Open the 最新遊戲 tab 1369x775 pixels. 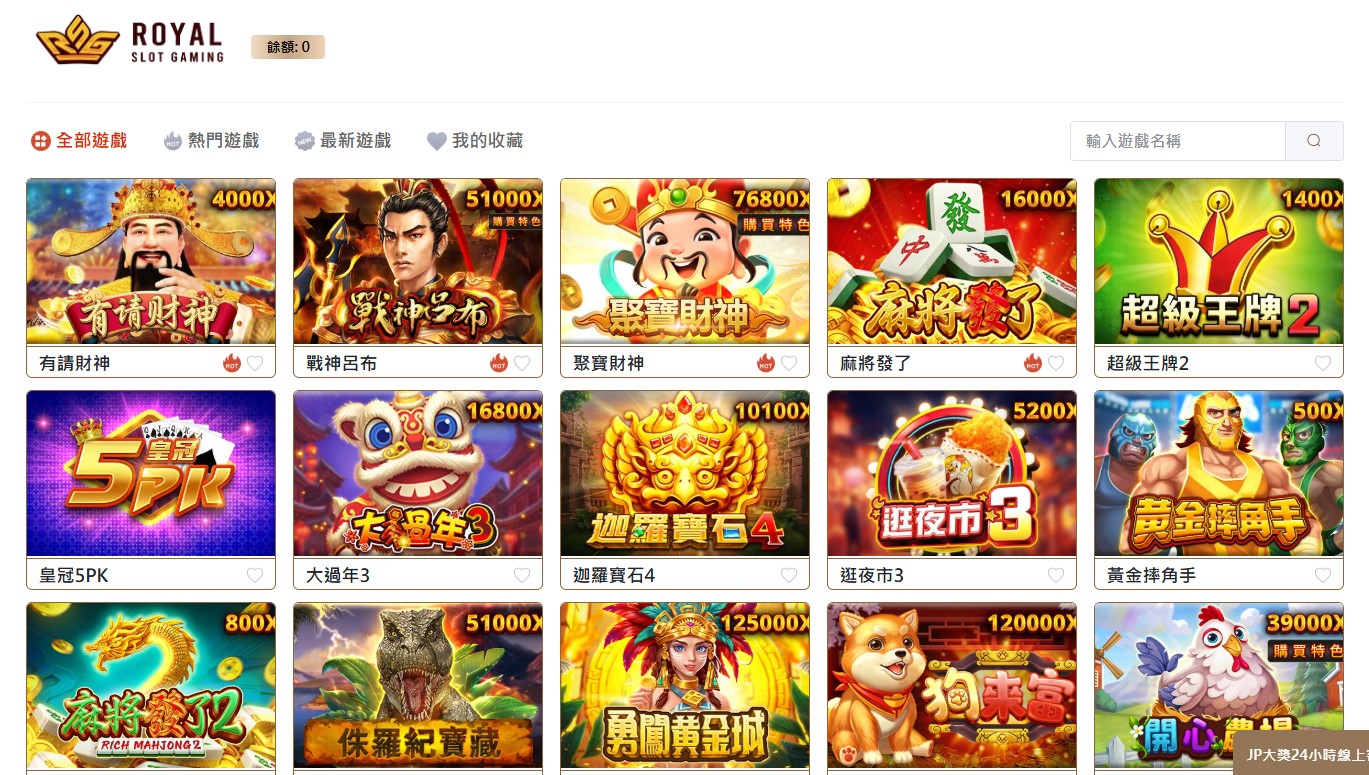(344, 141)
